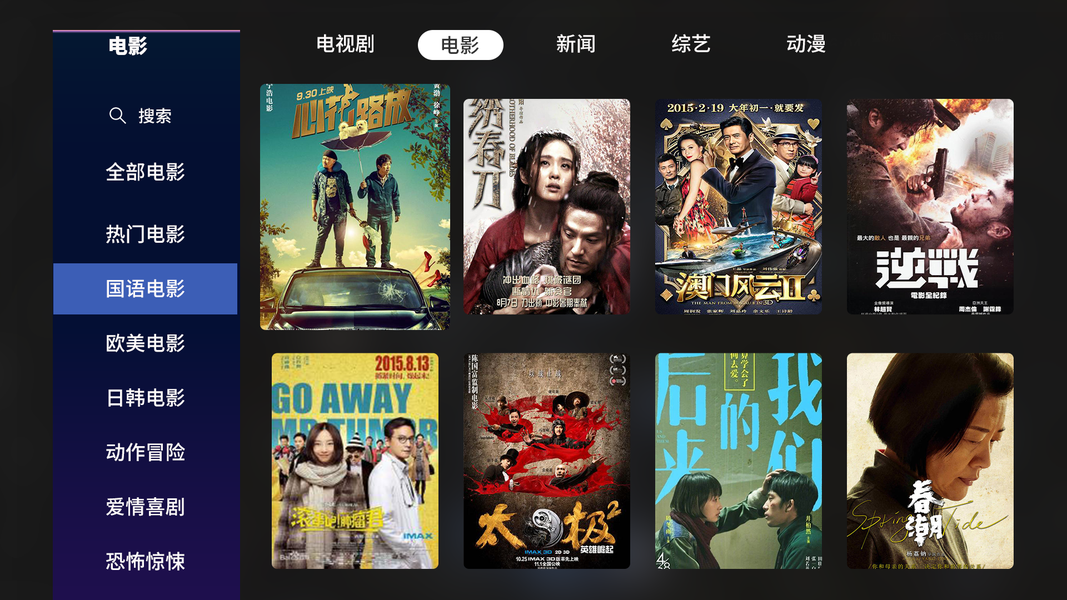The width and height of the screenshot is (1067, 600).
Task: Open the 综艺 tab
Action: click(690, 44)
